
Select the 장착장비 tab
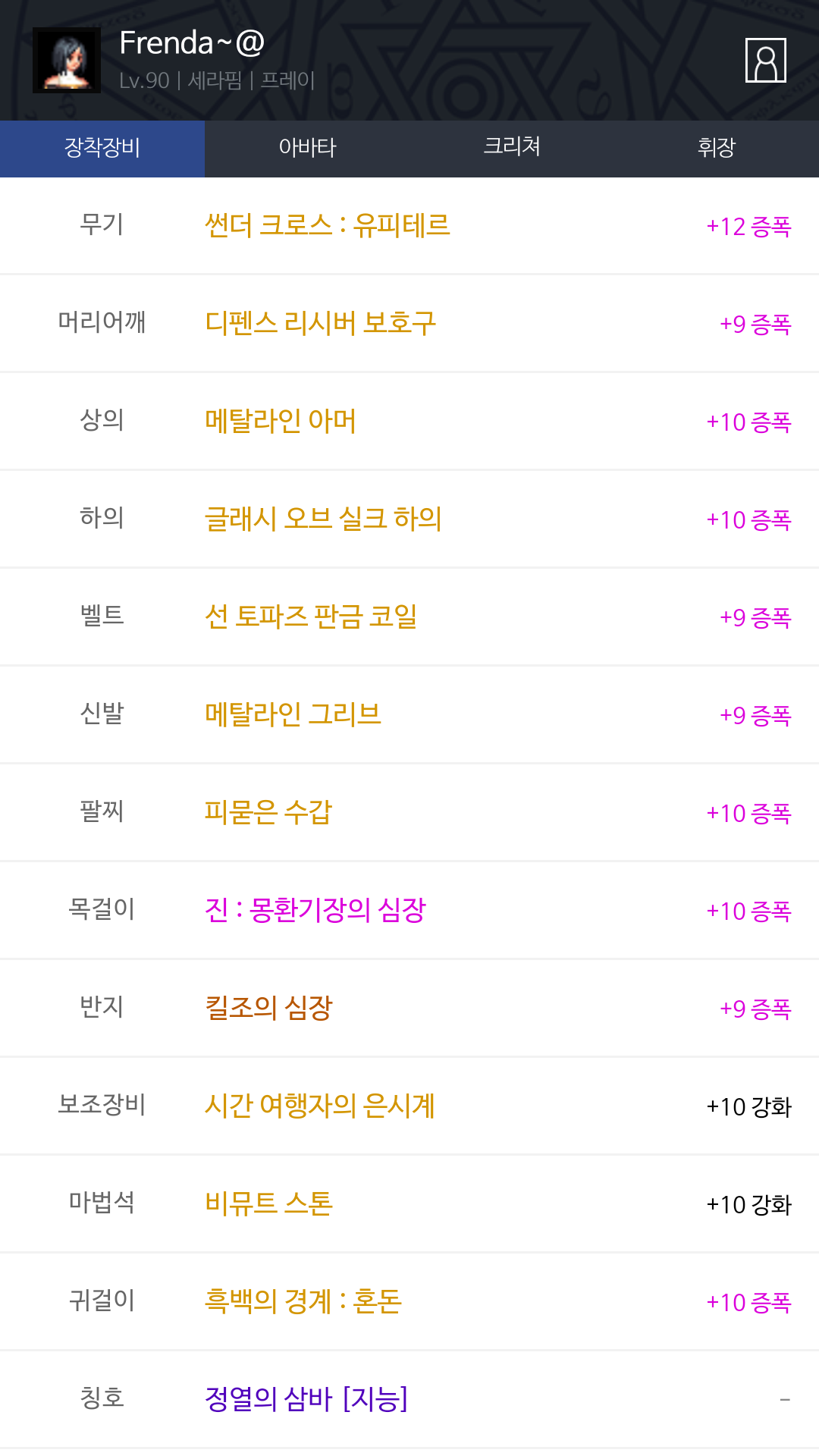click(x=102, y=149)
